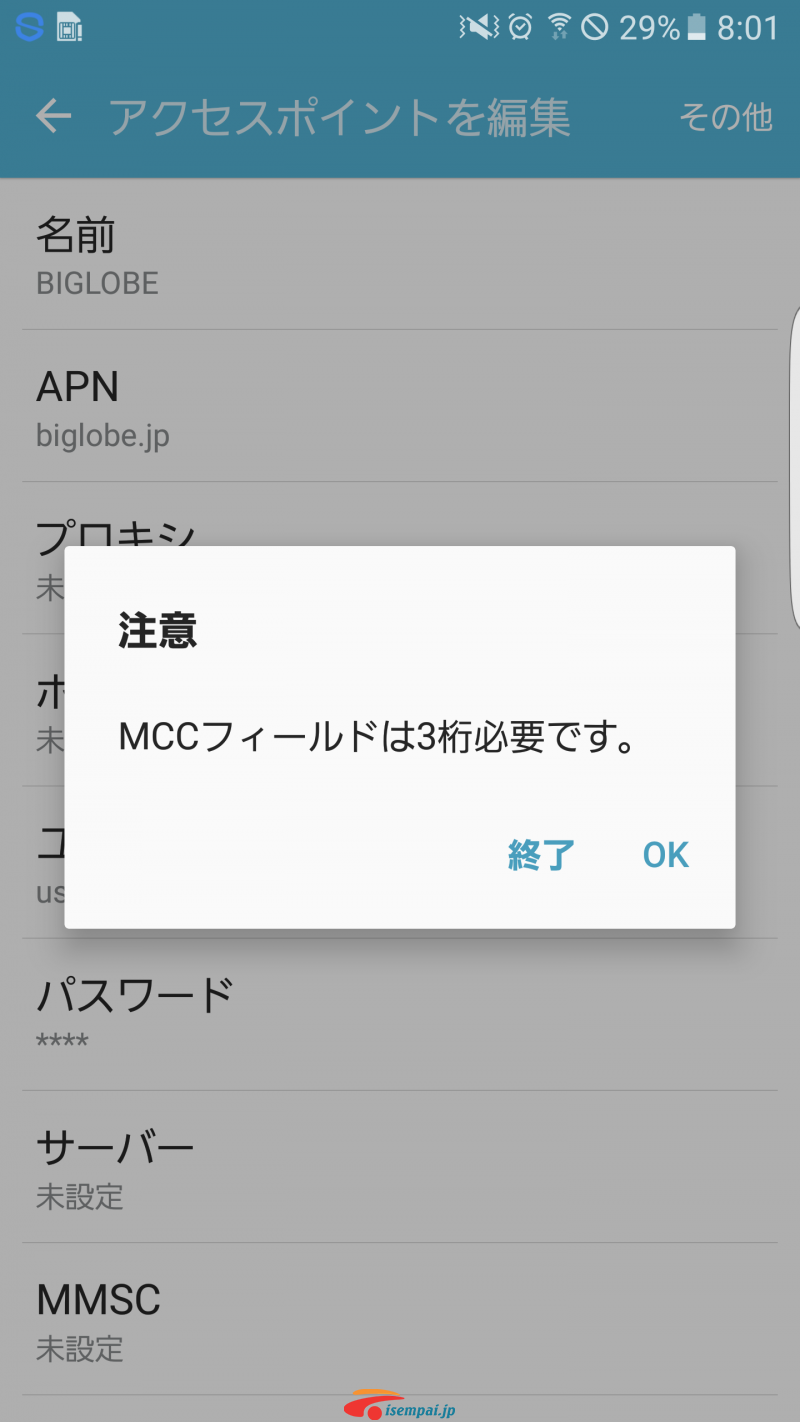Tap OK in the 注意 dialog
Viewport: 800px width, 1422px height.
pos(666,855)
